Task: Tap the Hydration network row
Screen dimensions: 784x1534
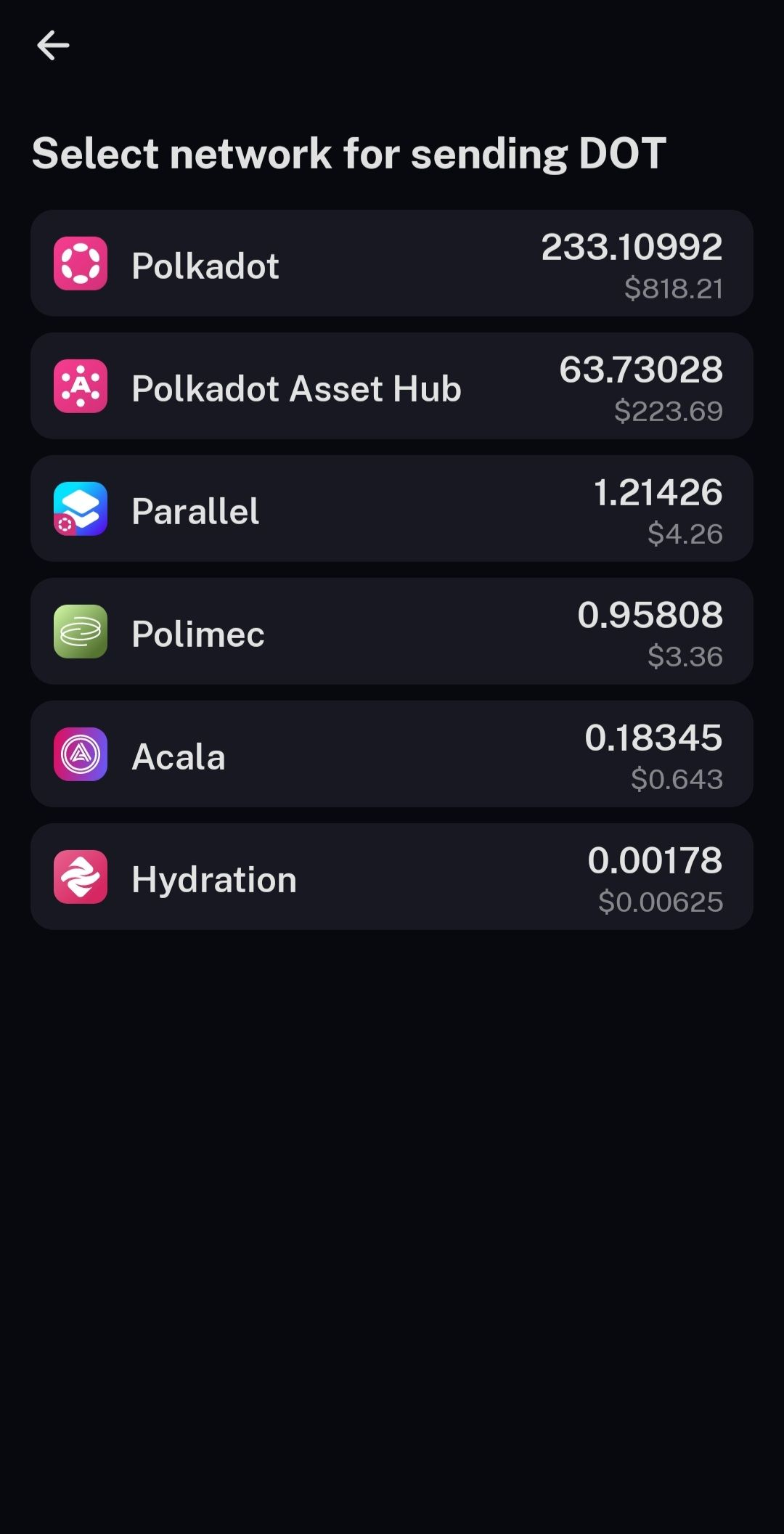Action: 391,877
